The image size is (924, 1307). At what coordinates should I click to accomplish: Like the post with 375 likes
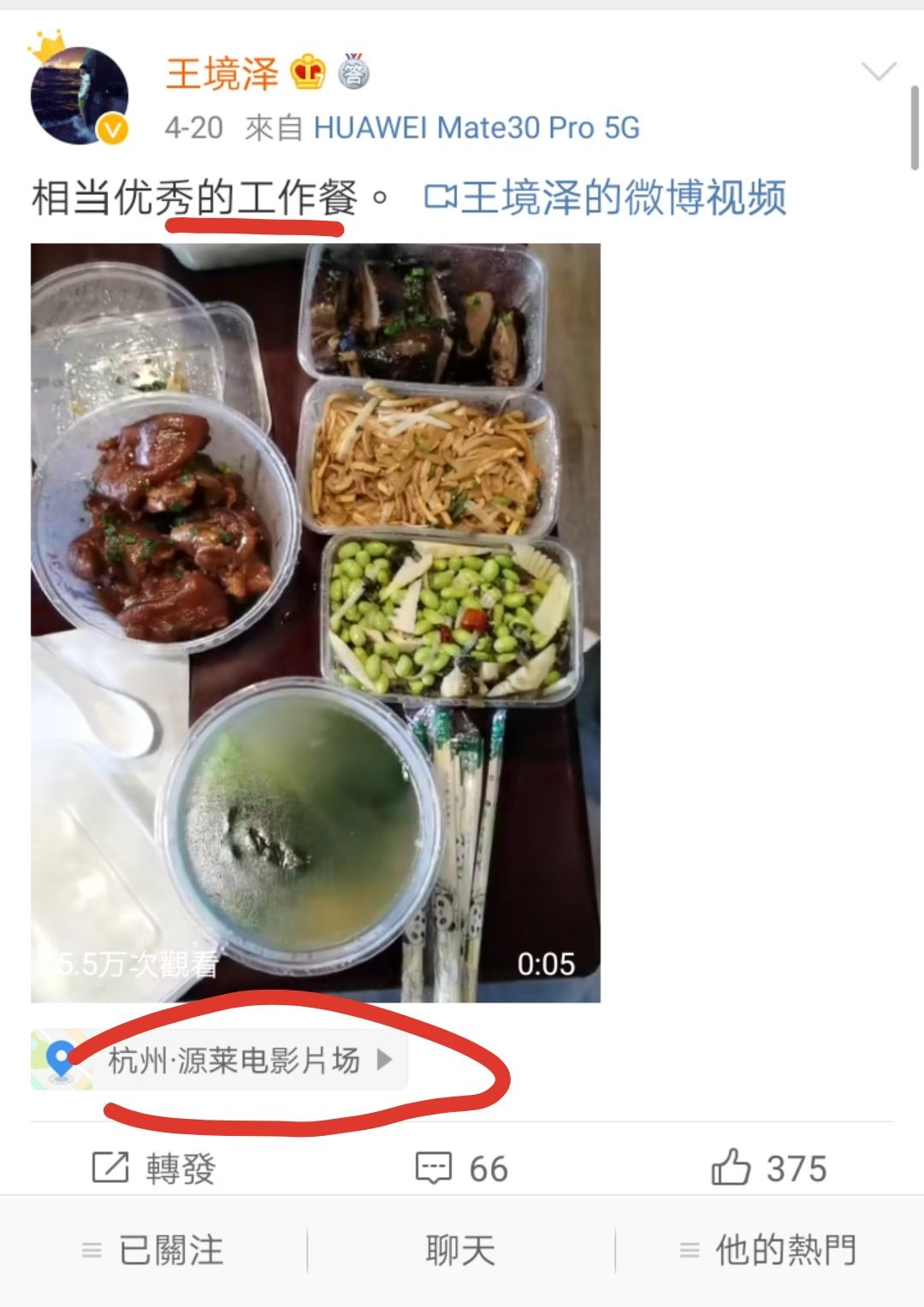point(769,1168)
